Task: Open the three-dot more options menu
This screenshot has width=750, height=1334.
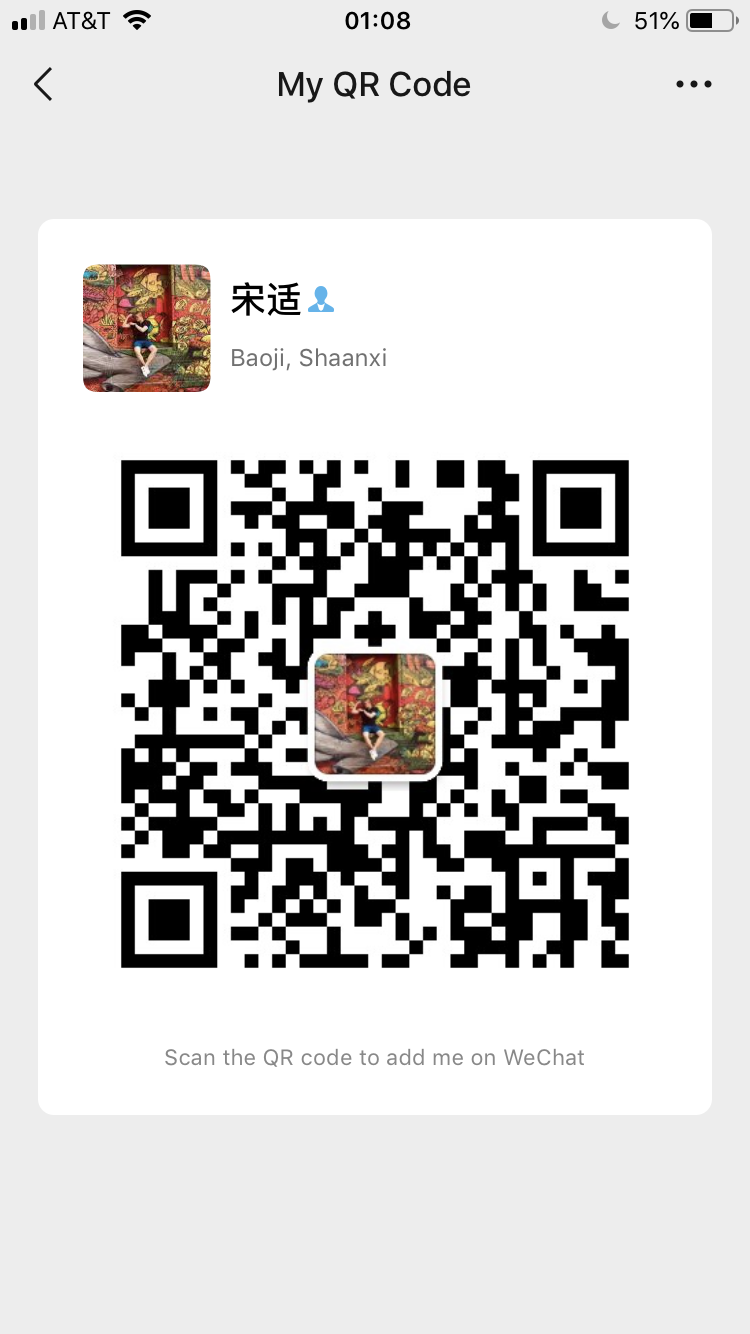Action: tap(693, 85)
